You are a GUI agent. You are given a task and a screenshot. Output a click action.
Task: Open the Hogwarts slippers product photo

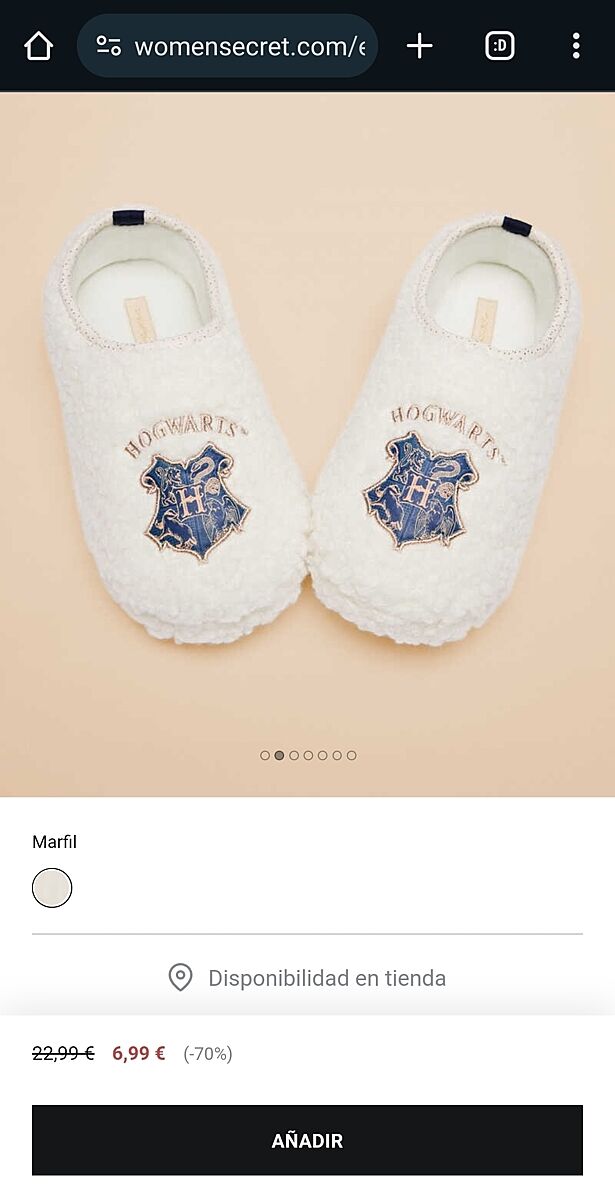coord(307,430)
